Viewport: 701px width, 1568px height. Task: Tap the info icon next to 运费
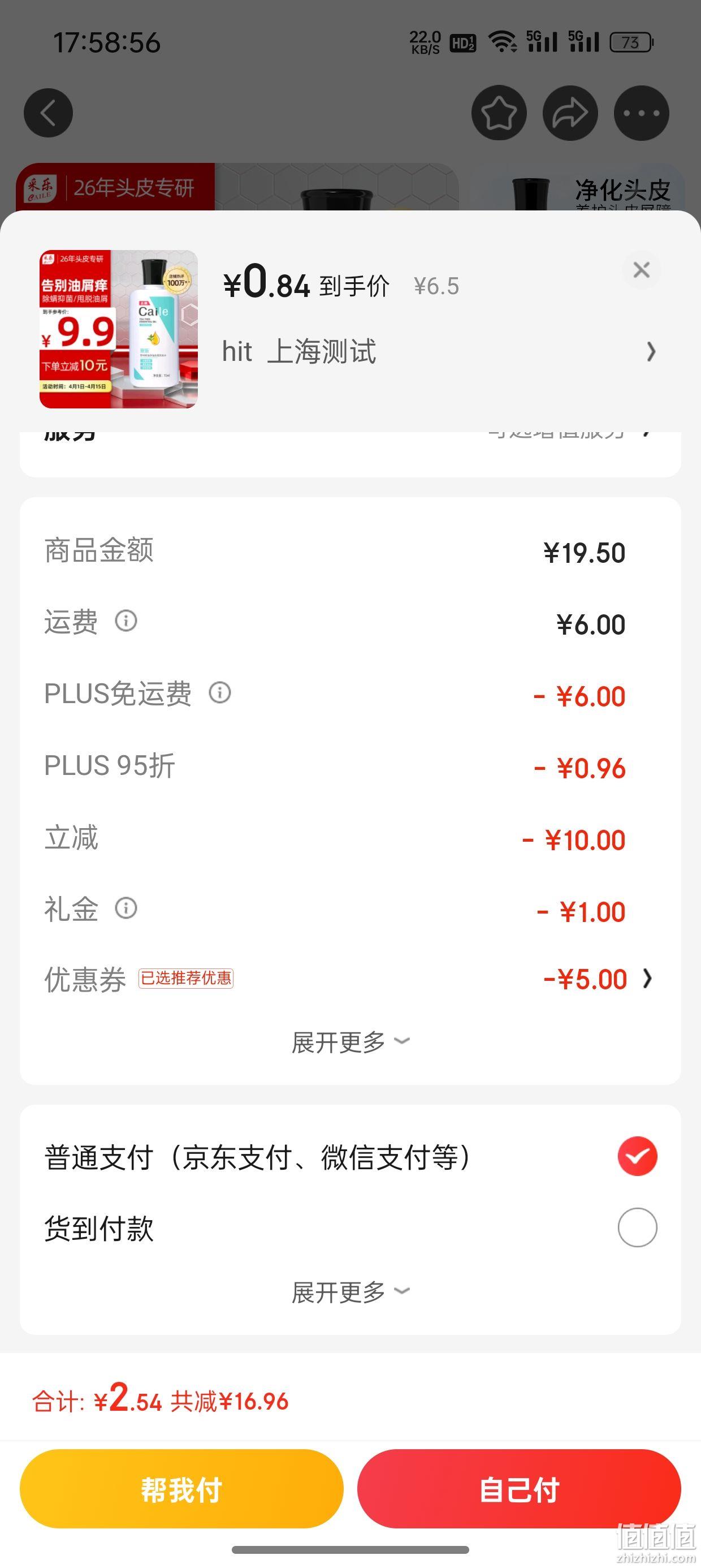126,621
